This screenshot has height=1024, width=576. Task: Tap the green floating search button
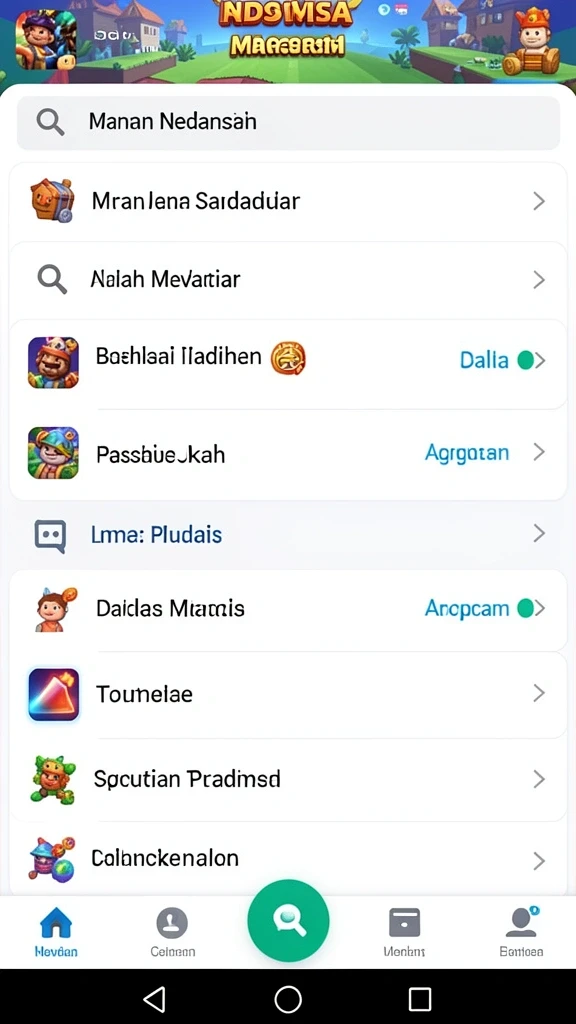point(288,920)
